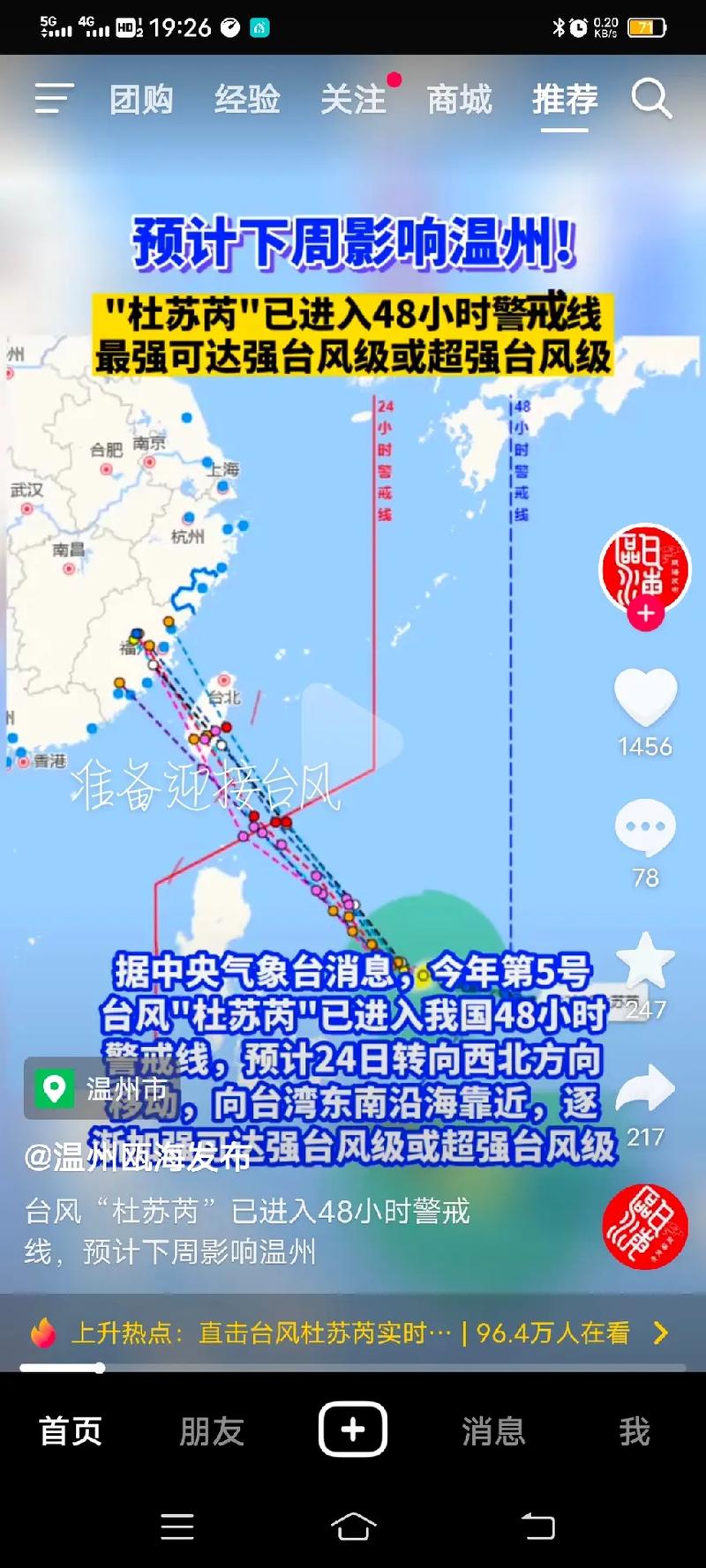Expand the trending topic with the right chevron

(660, 1333)
